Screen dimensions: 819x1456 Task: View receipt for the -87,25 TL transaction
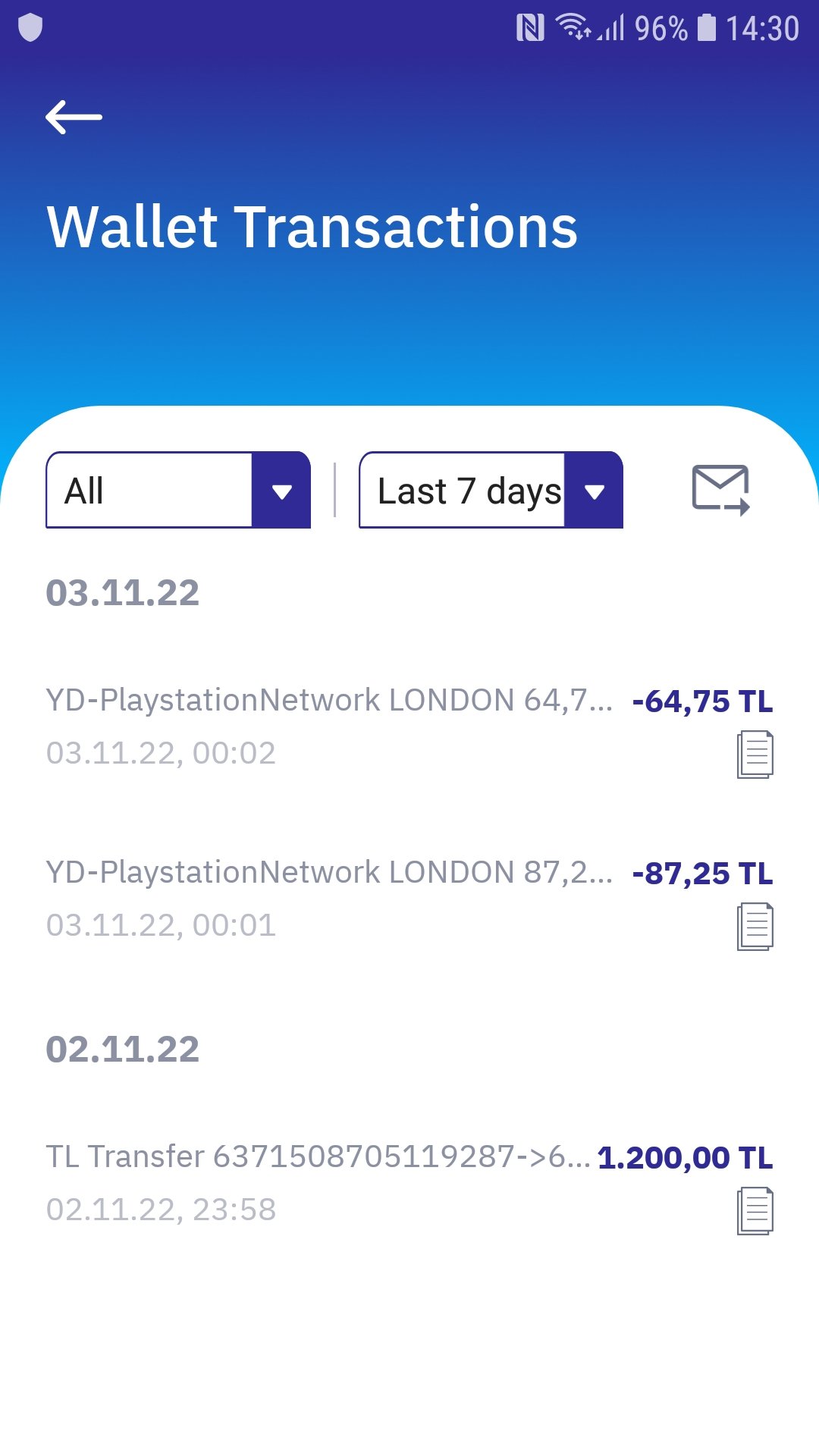(x=755, y=926)
